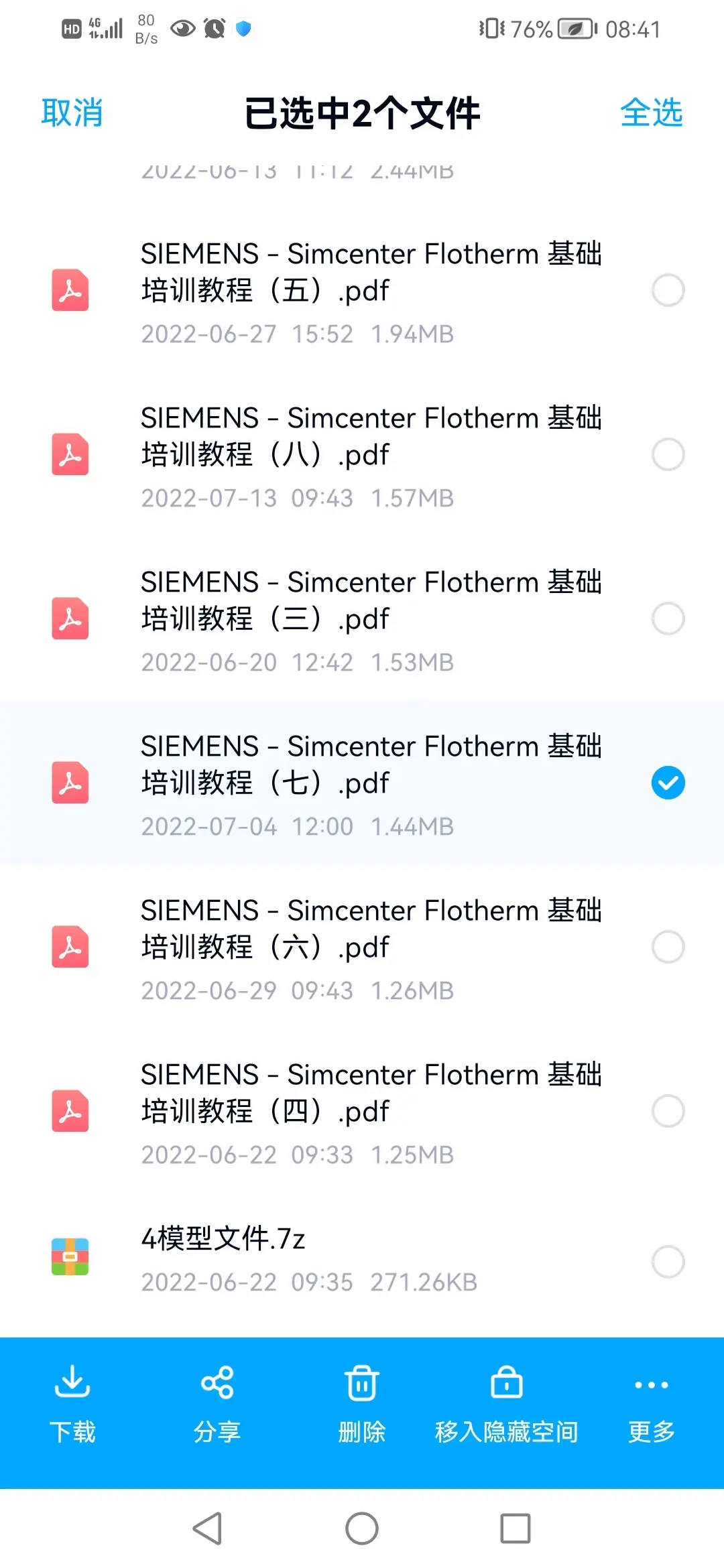Image resolution: width=724 pixels, height=1568 pixels.
Task: Select the checkbox for 培训教程（四）.pdf
Action: [x=668, y=1111]
